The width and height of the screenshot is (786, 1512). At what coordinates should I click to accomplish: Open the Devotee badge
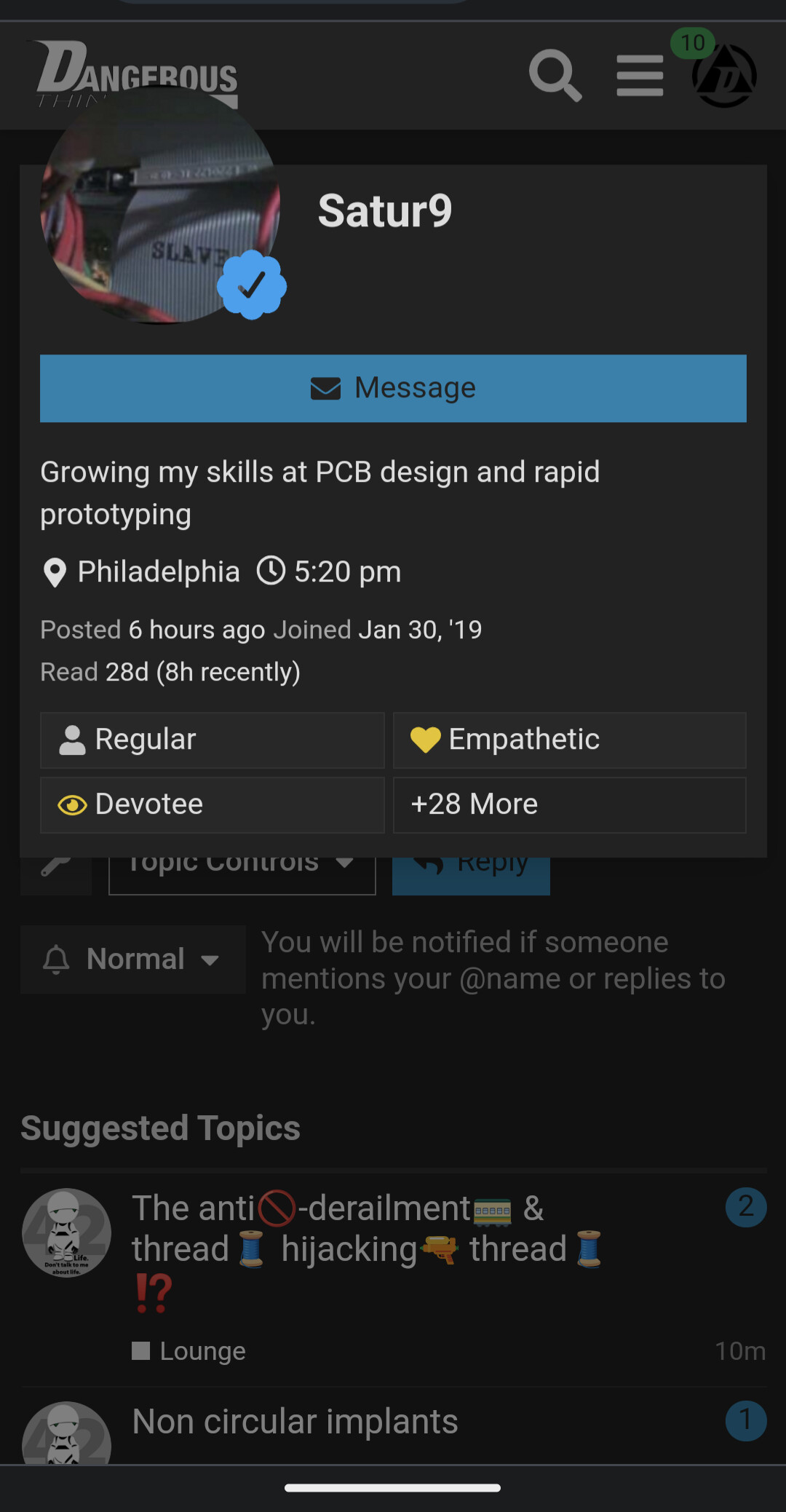(x=213, y=804)
